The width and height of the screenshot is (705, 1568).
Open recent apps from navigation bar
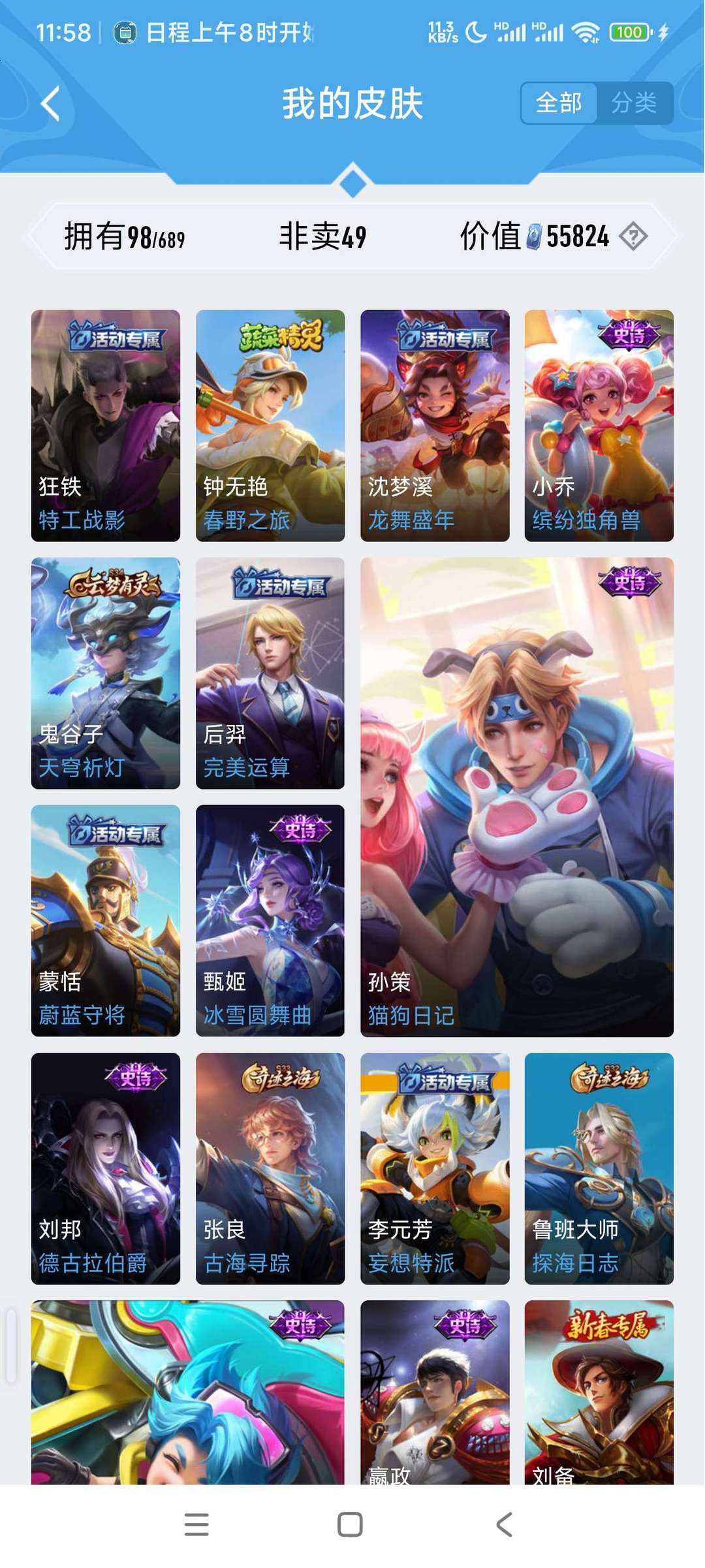[x=196, y=1524]
